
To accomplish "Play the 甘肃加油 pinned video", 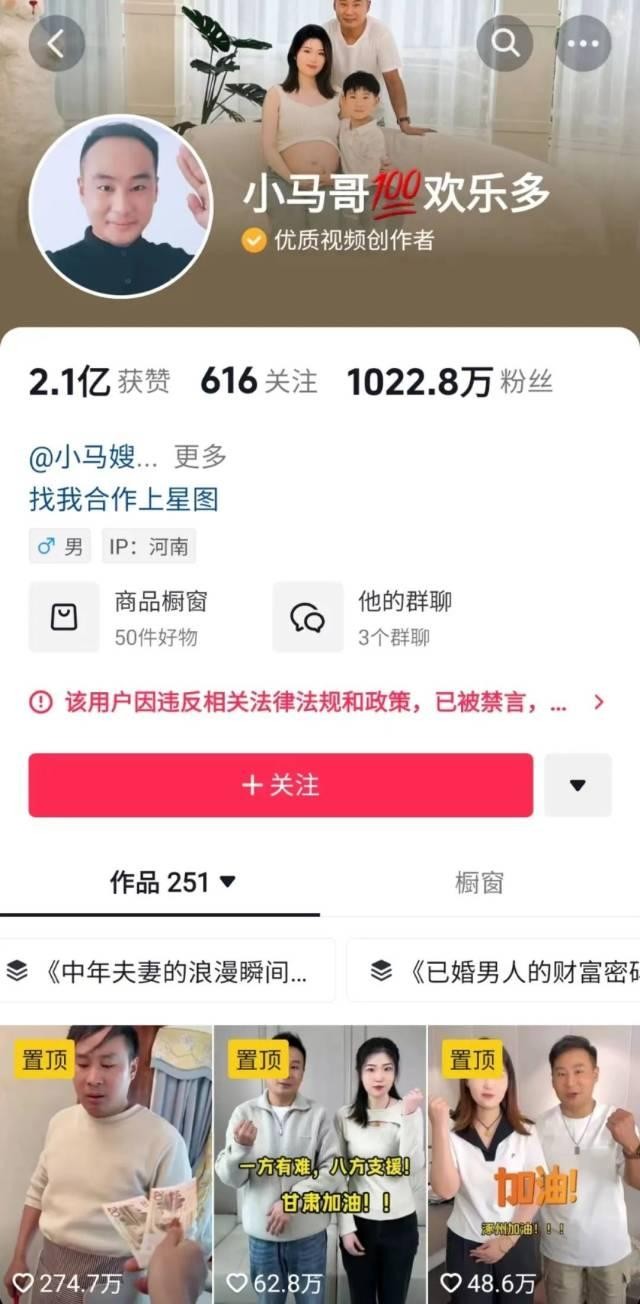I will [x=320, y=1160].
